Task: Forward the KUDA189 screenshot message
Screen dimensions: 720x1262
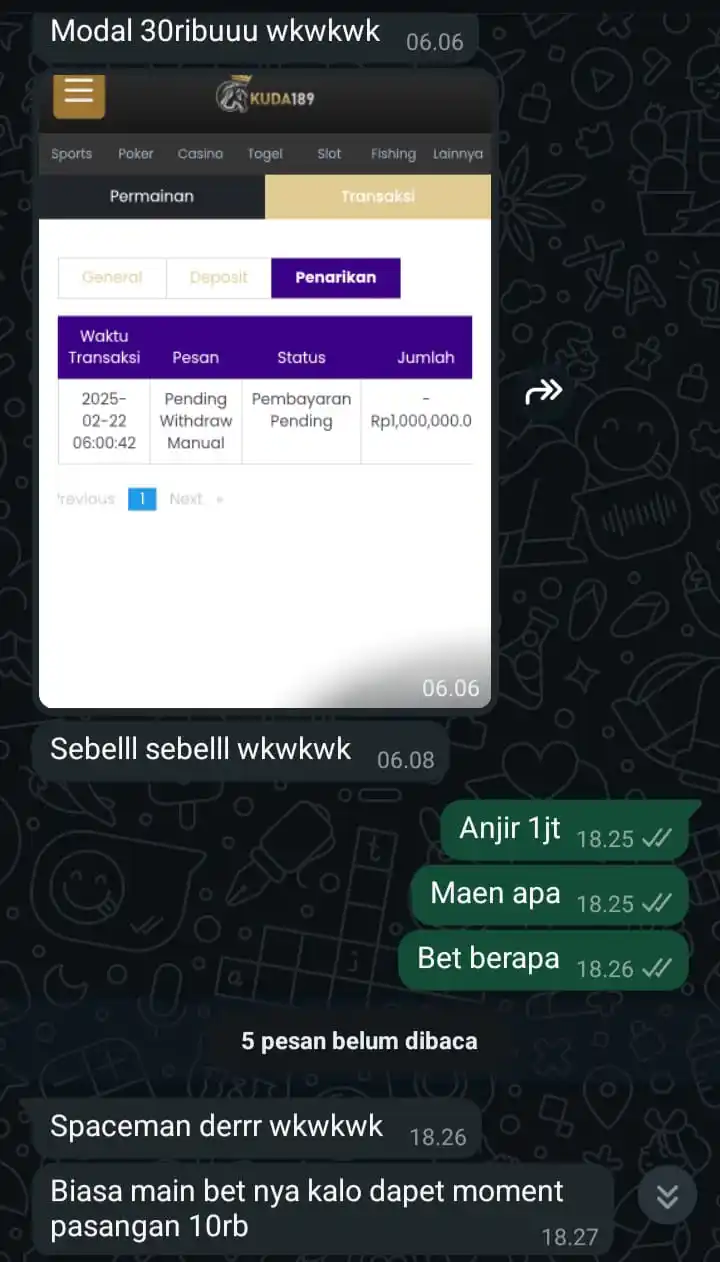Action: point(543,391)
